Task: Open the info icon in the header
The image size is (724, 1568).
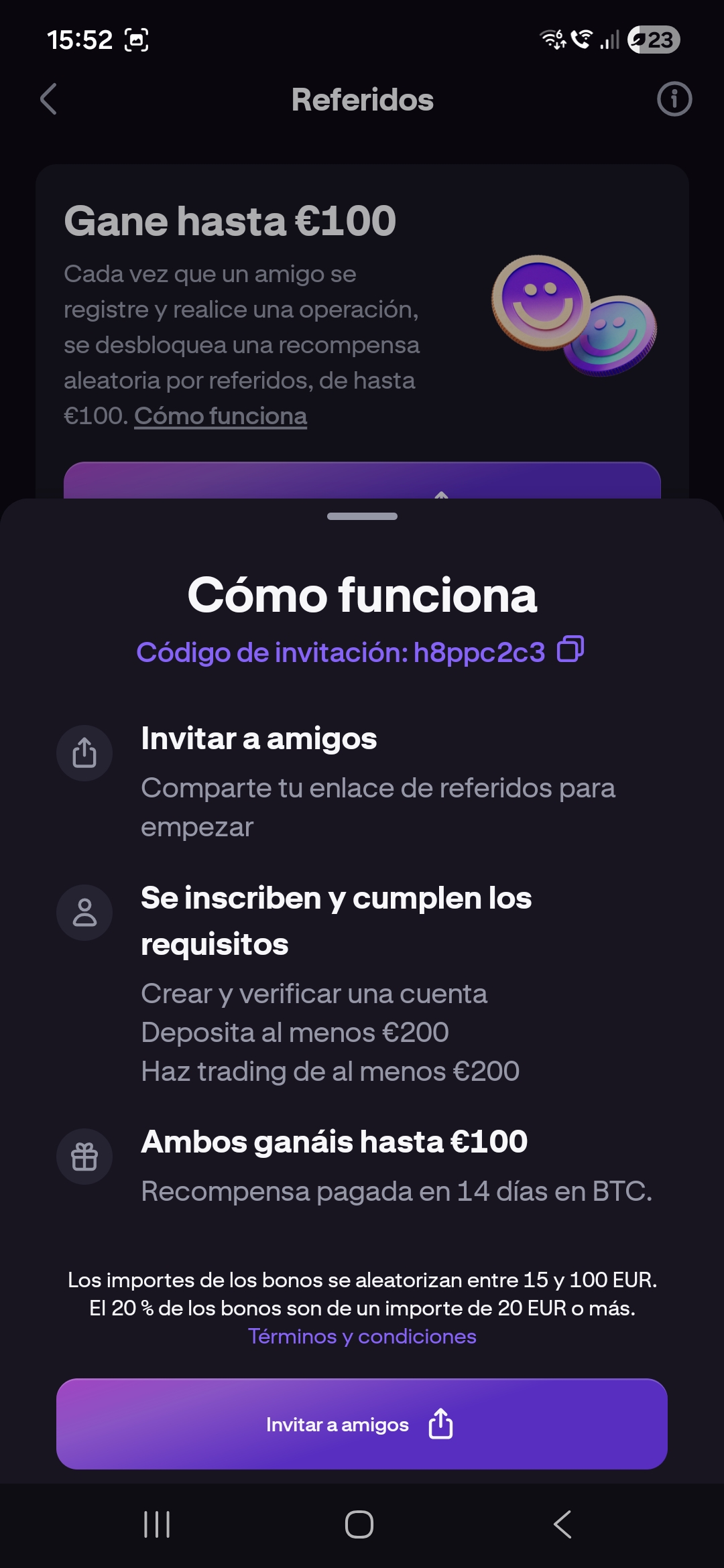Action: 674,100
